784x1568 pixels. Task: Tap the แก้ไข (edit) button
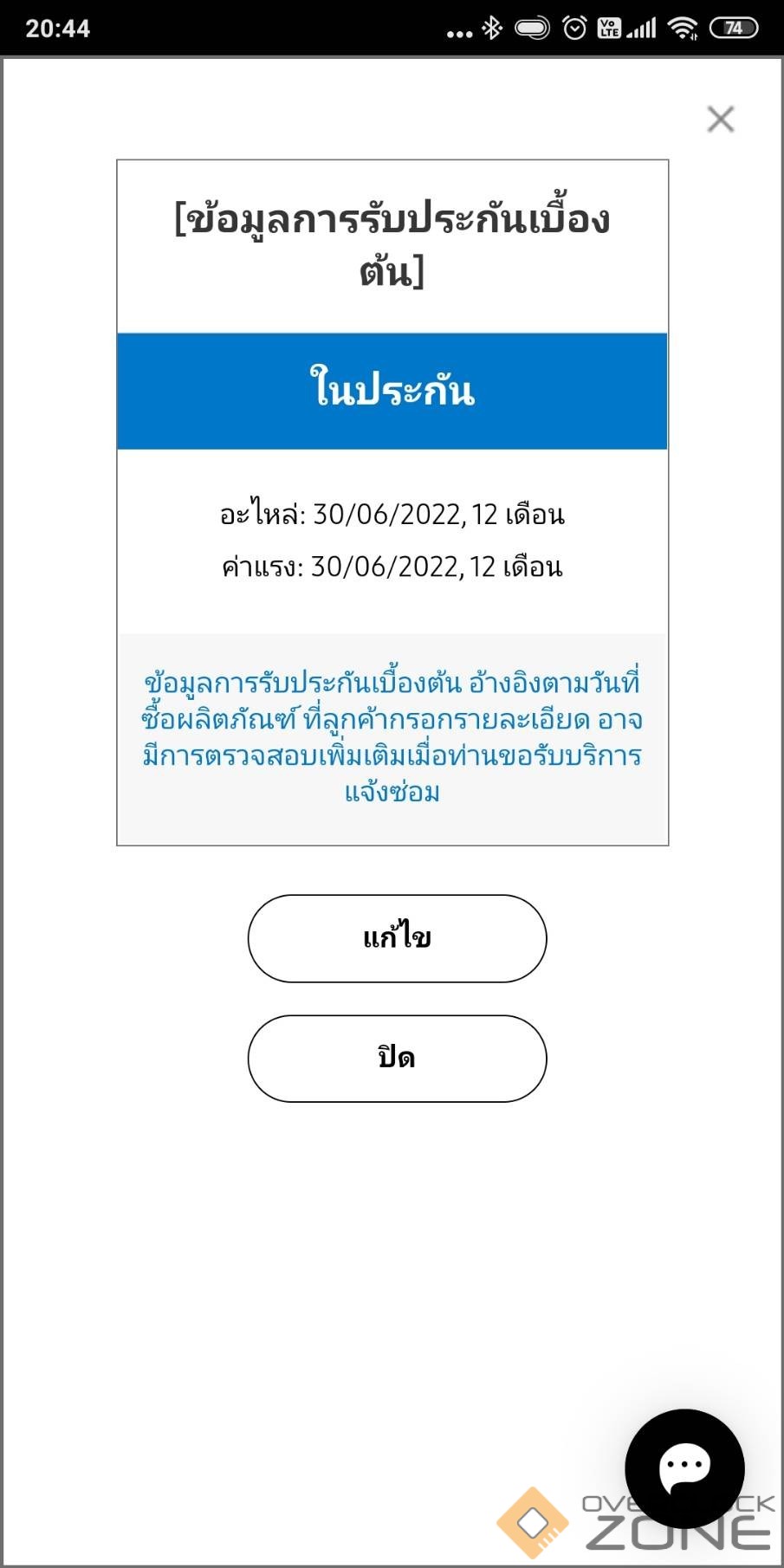[x=397, y=938]
